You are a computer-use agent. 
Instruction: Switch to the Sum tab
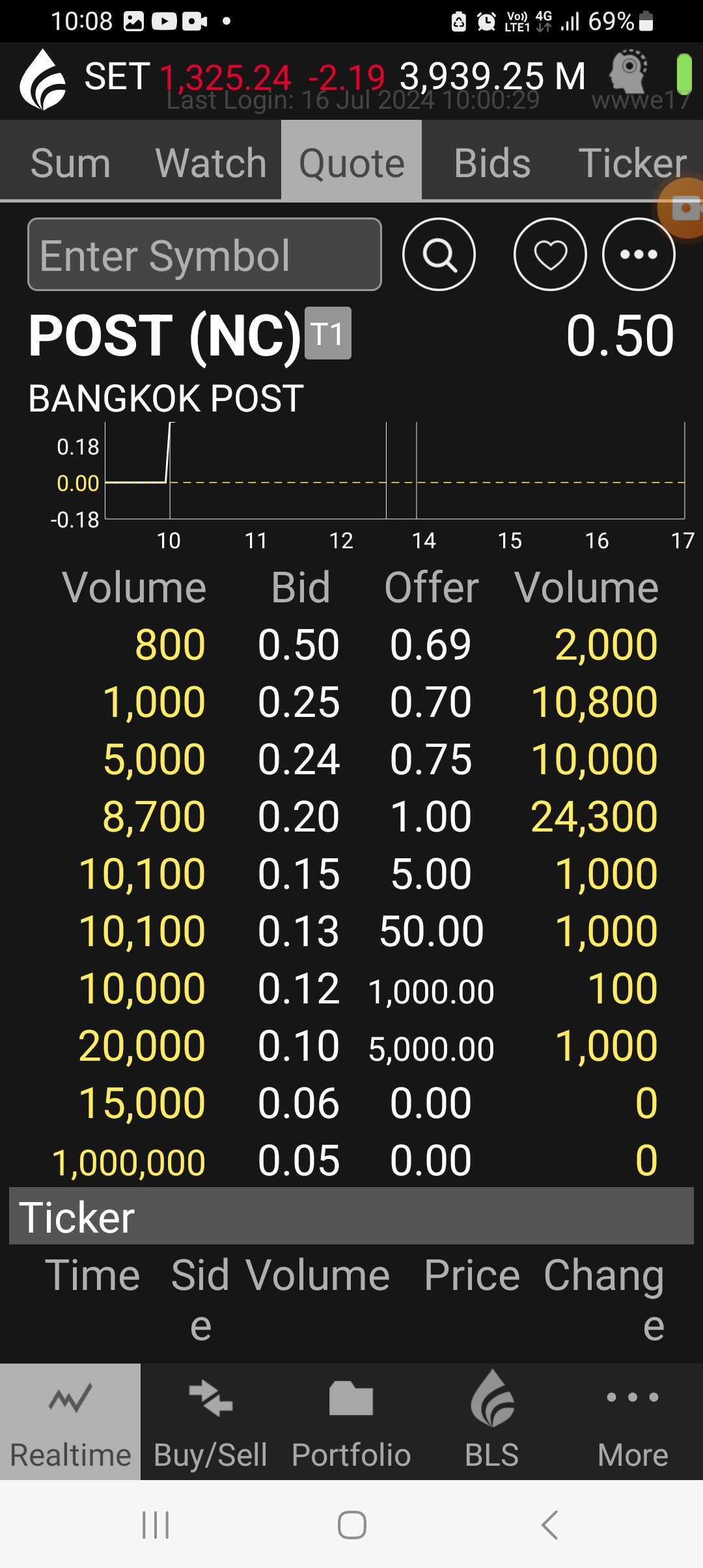coord(70,162)
